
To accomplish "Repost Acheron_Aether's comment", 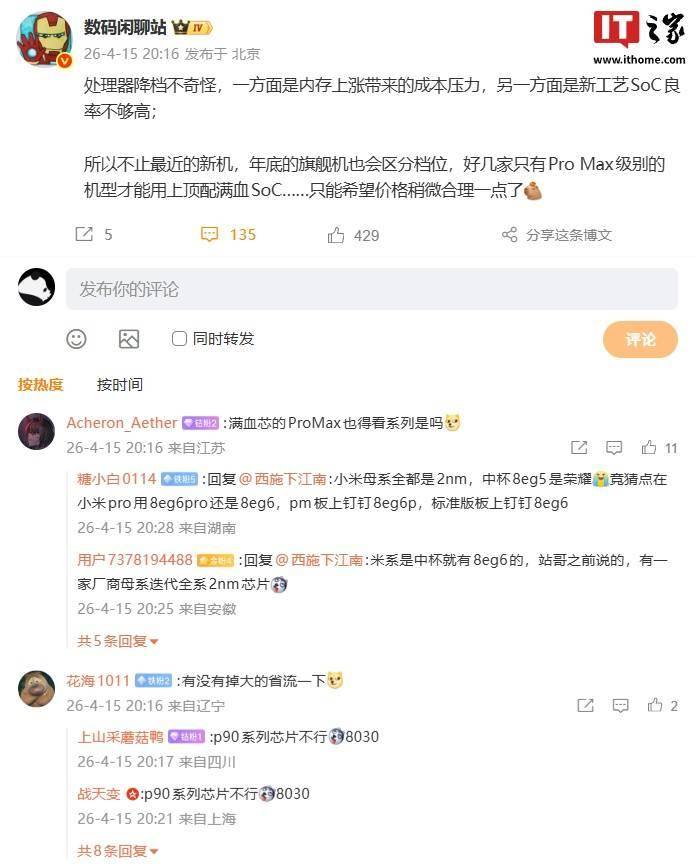I will coord(579,448).
